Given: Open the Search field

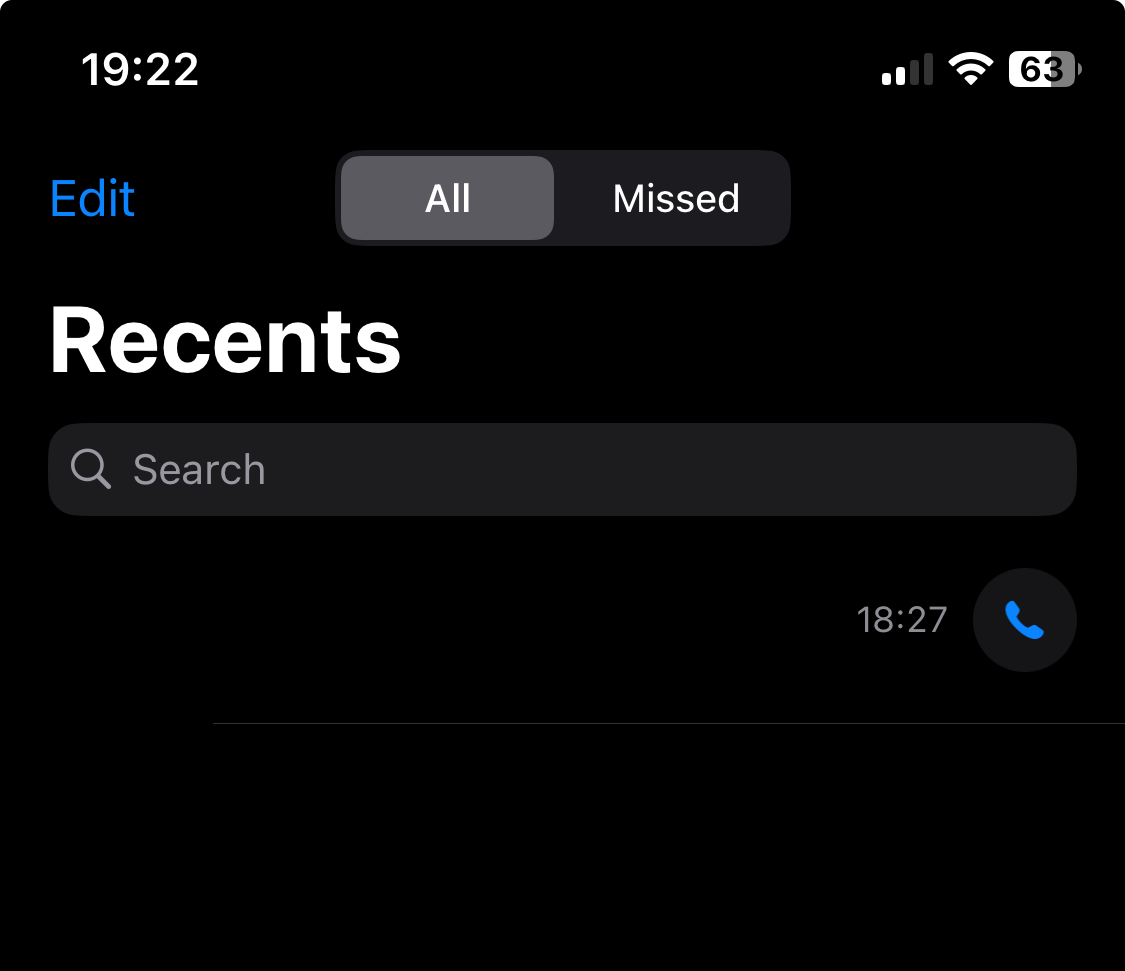Looking at the screenshot, I should pyautogui.click(x=562, y=469).
